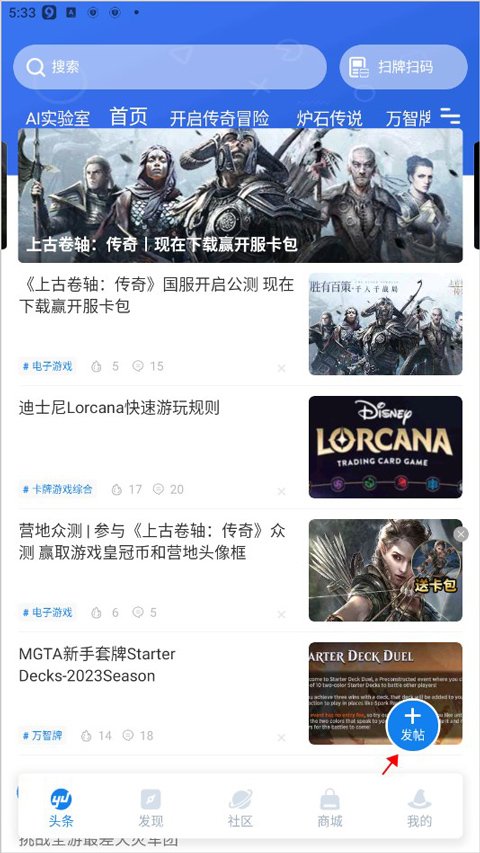
Task: Go to the 社区 tab
Action: click(x=240, y=808)
